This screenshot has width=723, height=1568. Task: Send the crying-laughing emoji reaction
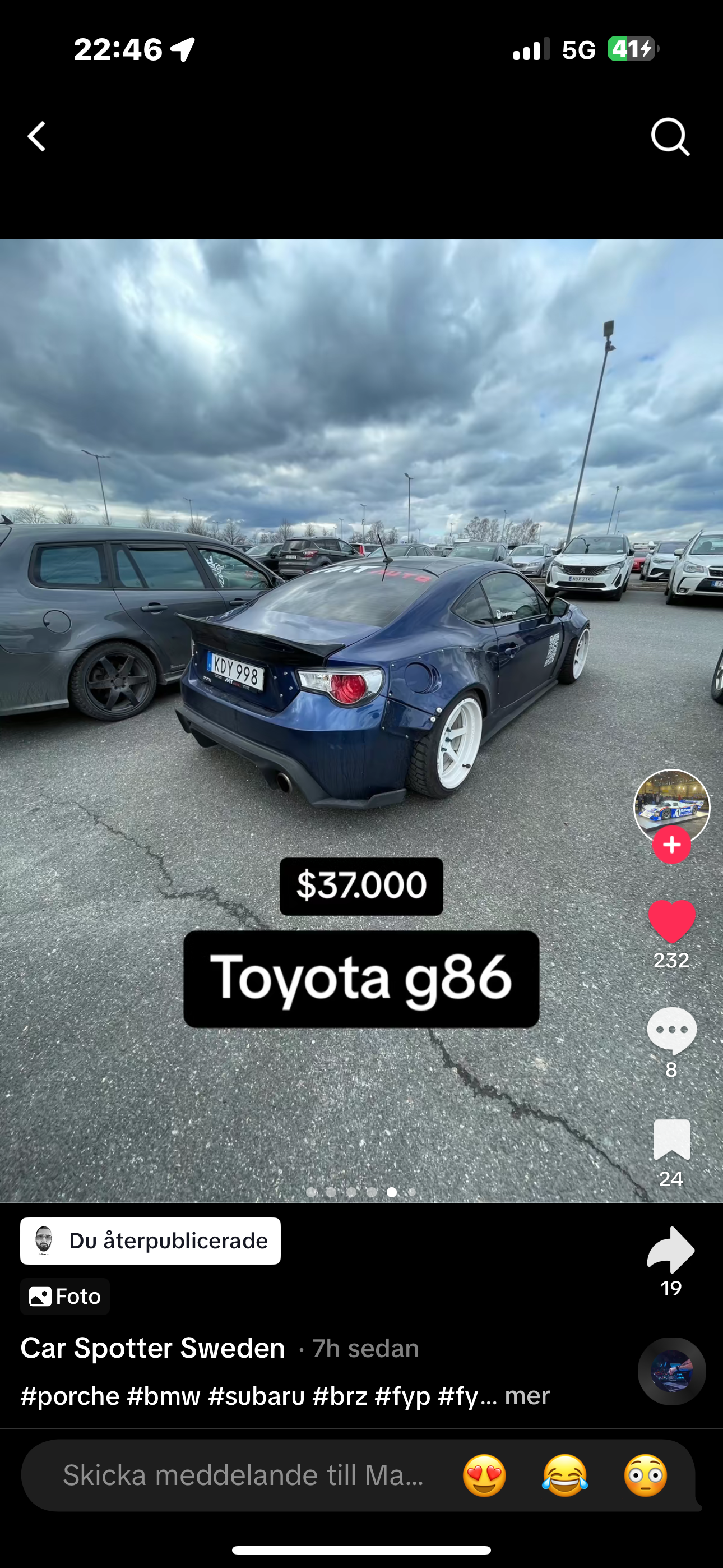click(565, 1475)
